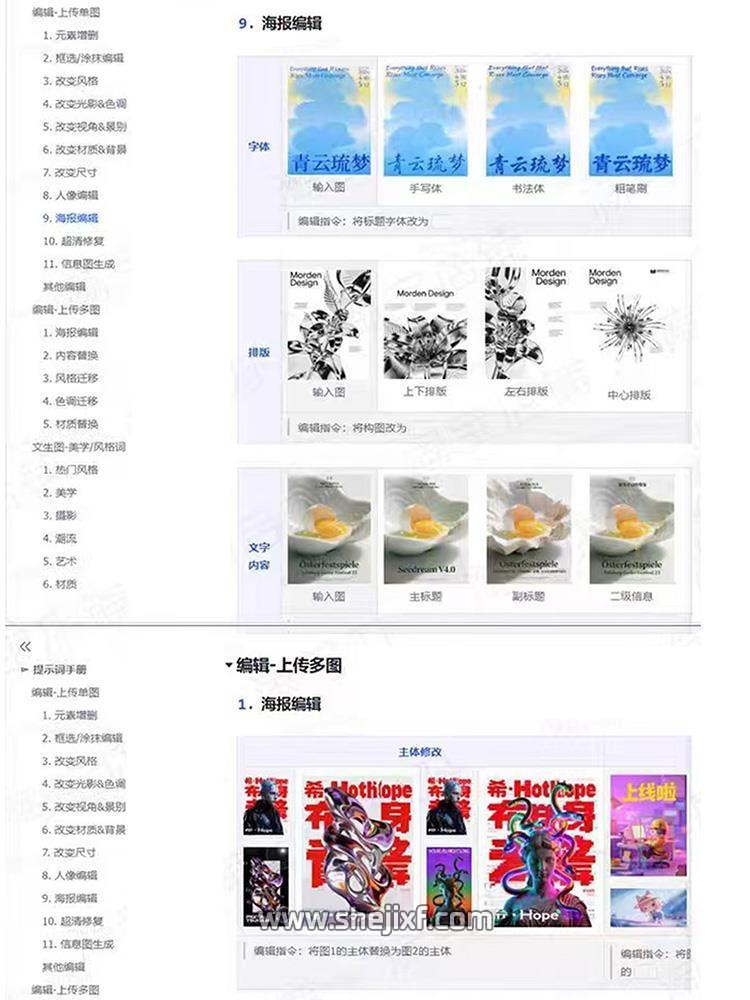Select 11.信息图生成 in the sidebar
This screenshot has width=750, height=1000.
click(x=80, y=265)
